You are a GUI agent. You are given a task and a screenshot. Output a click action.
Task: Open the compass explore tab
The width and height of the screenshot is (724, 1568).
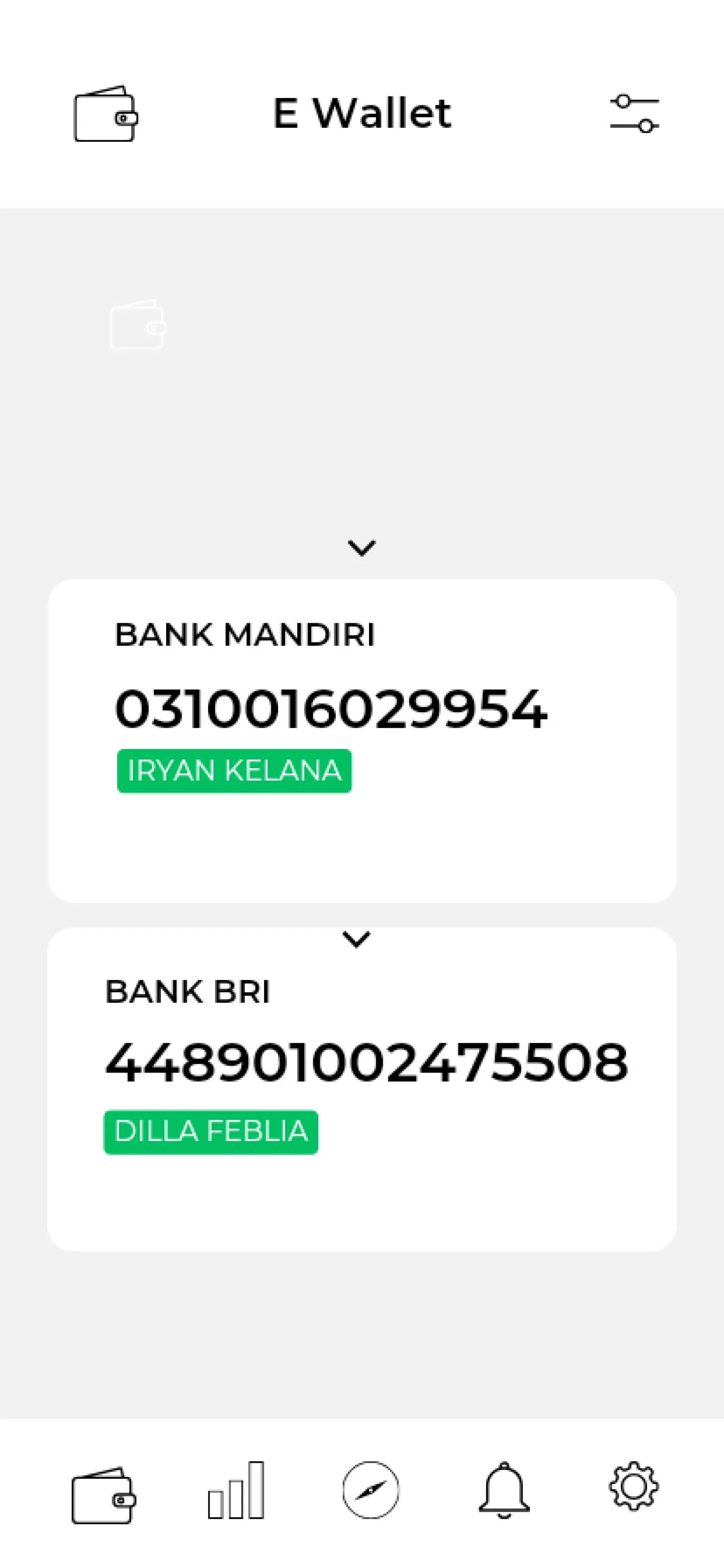tap(371, 1490)
